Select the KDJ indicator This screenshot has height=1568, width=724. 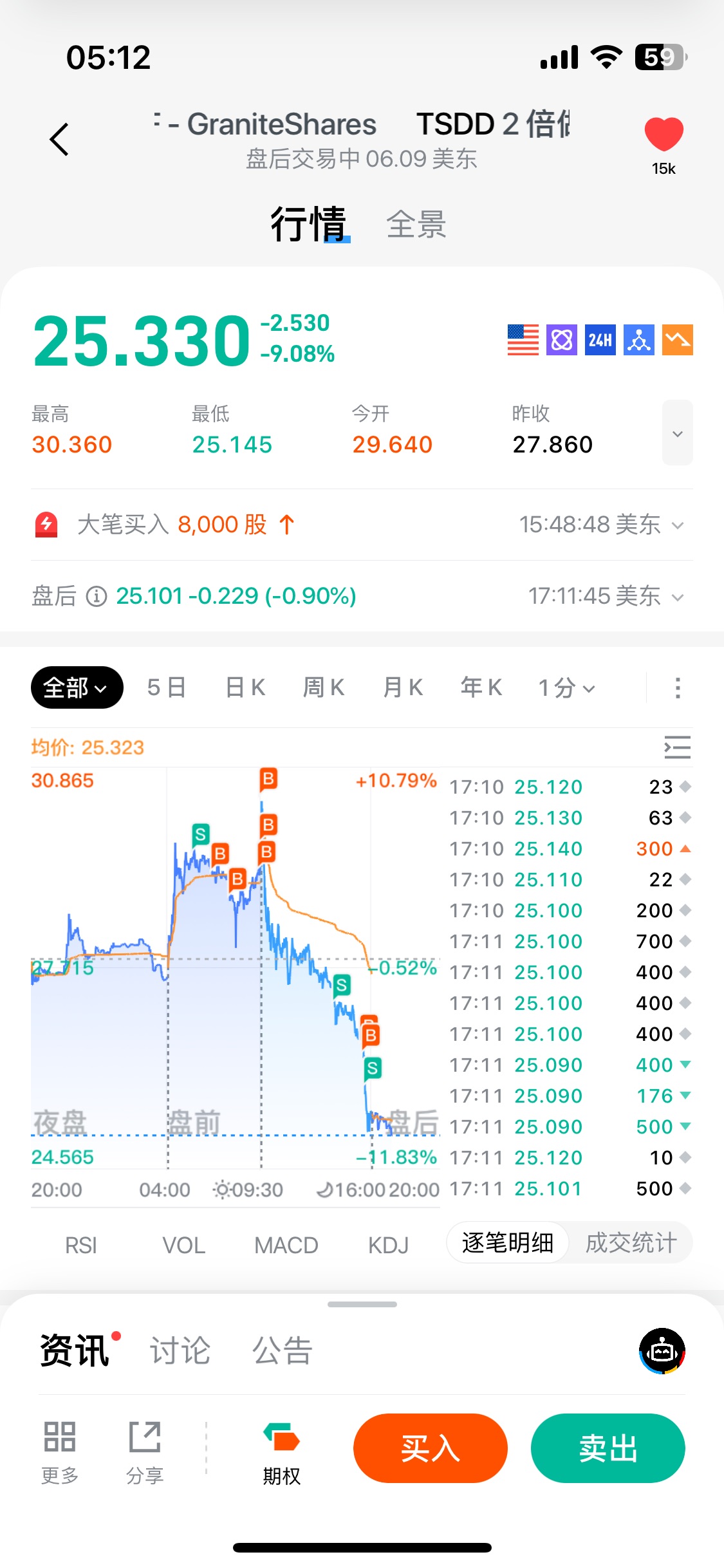388,1245
